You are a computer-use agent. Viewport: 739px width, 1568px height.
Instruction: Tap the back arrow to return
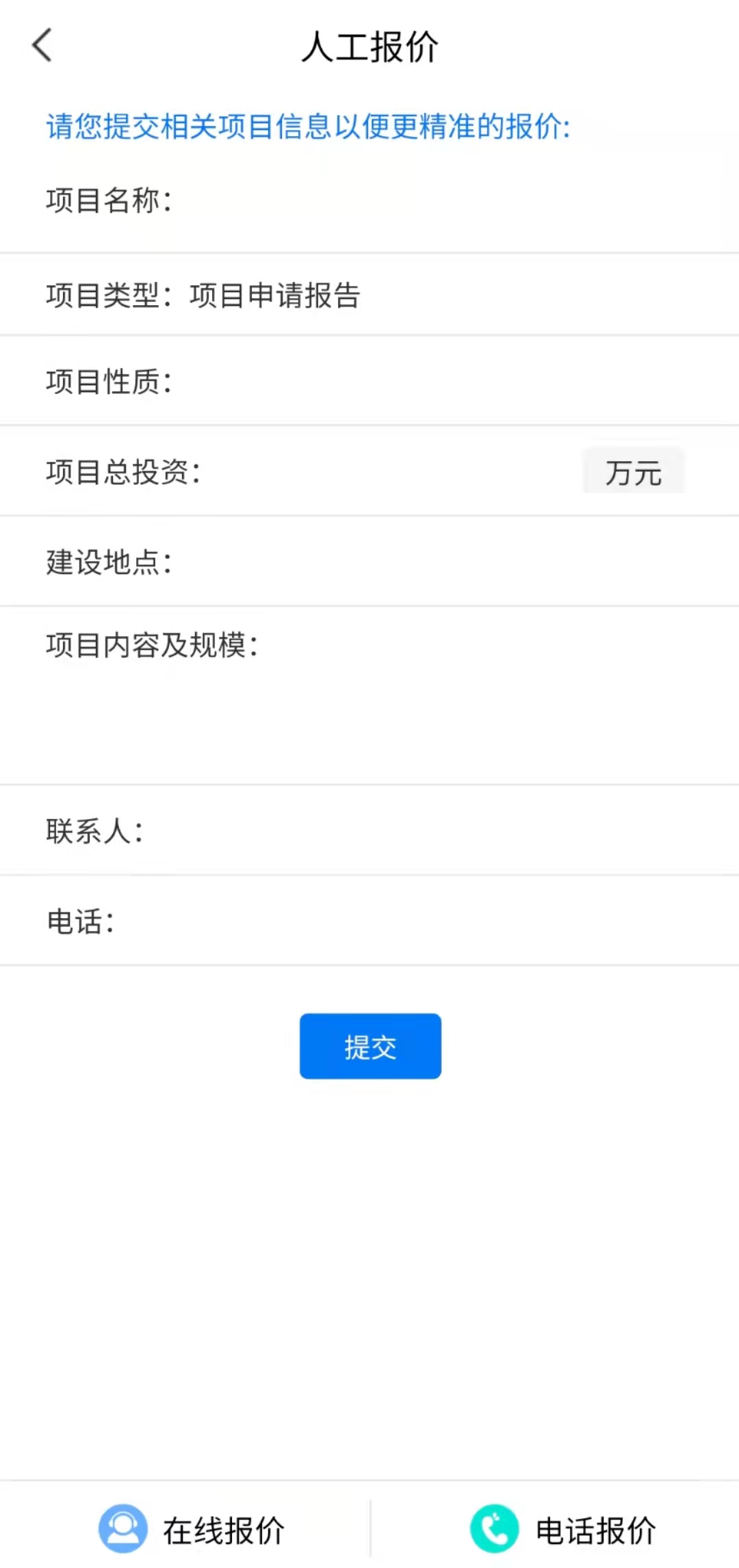coord(42,46)
